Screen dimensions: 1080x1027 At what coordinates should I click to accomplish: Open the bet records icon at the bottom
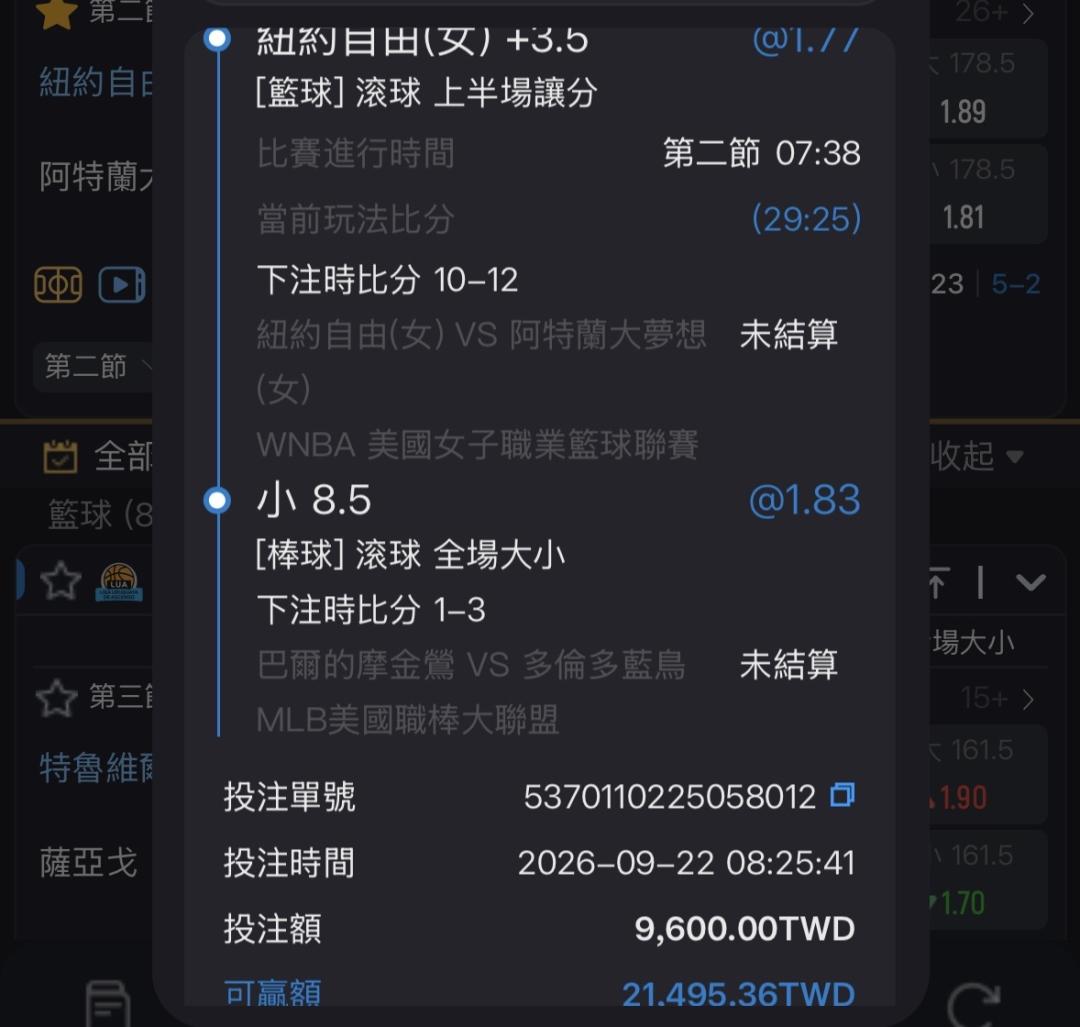[108, 1004]
